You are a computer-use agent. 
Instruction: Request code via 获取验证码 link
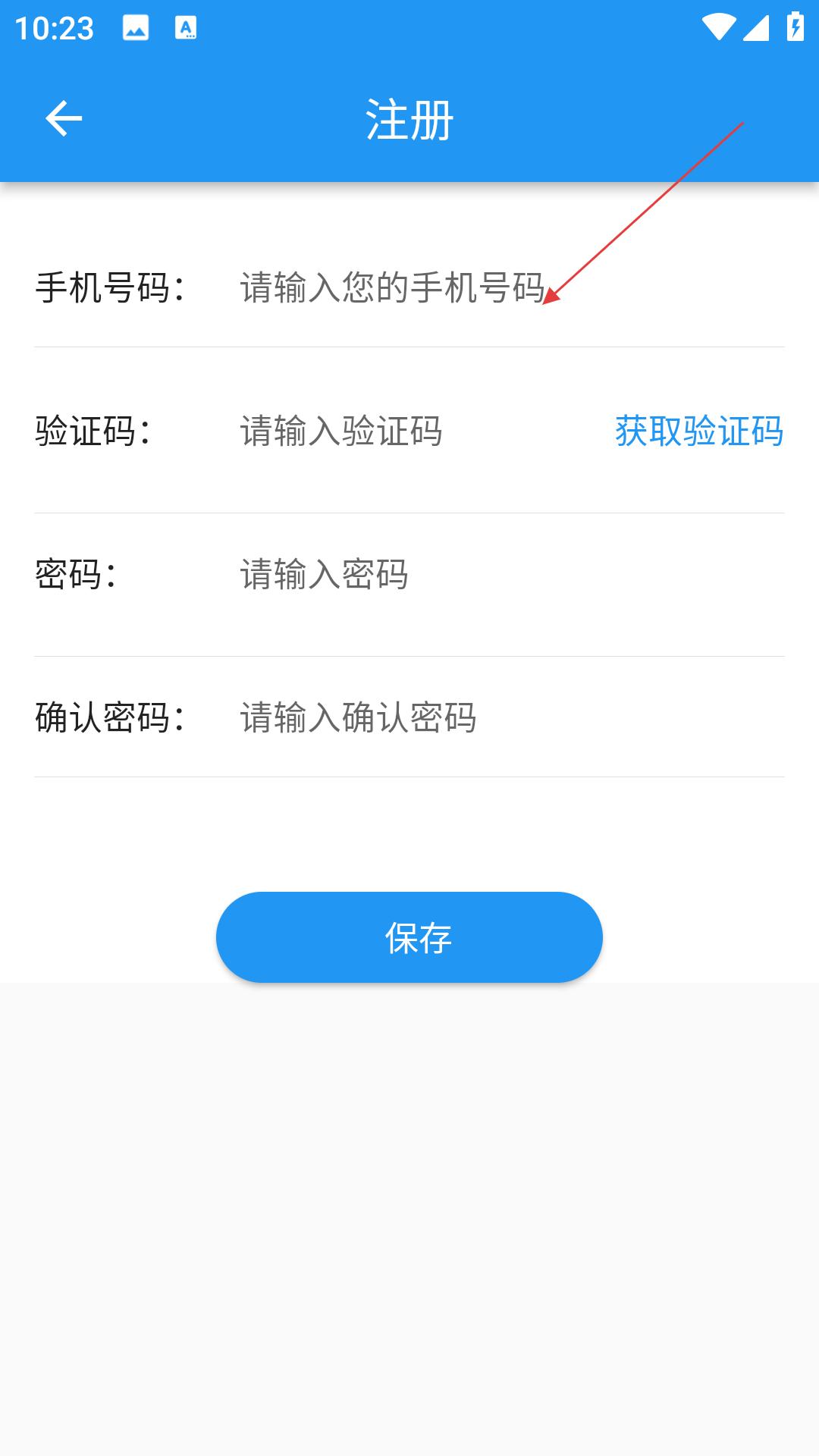click(698, 431)
